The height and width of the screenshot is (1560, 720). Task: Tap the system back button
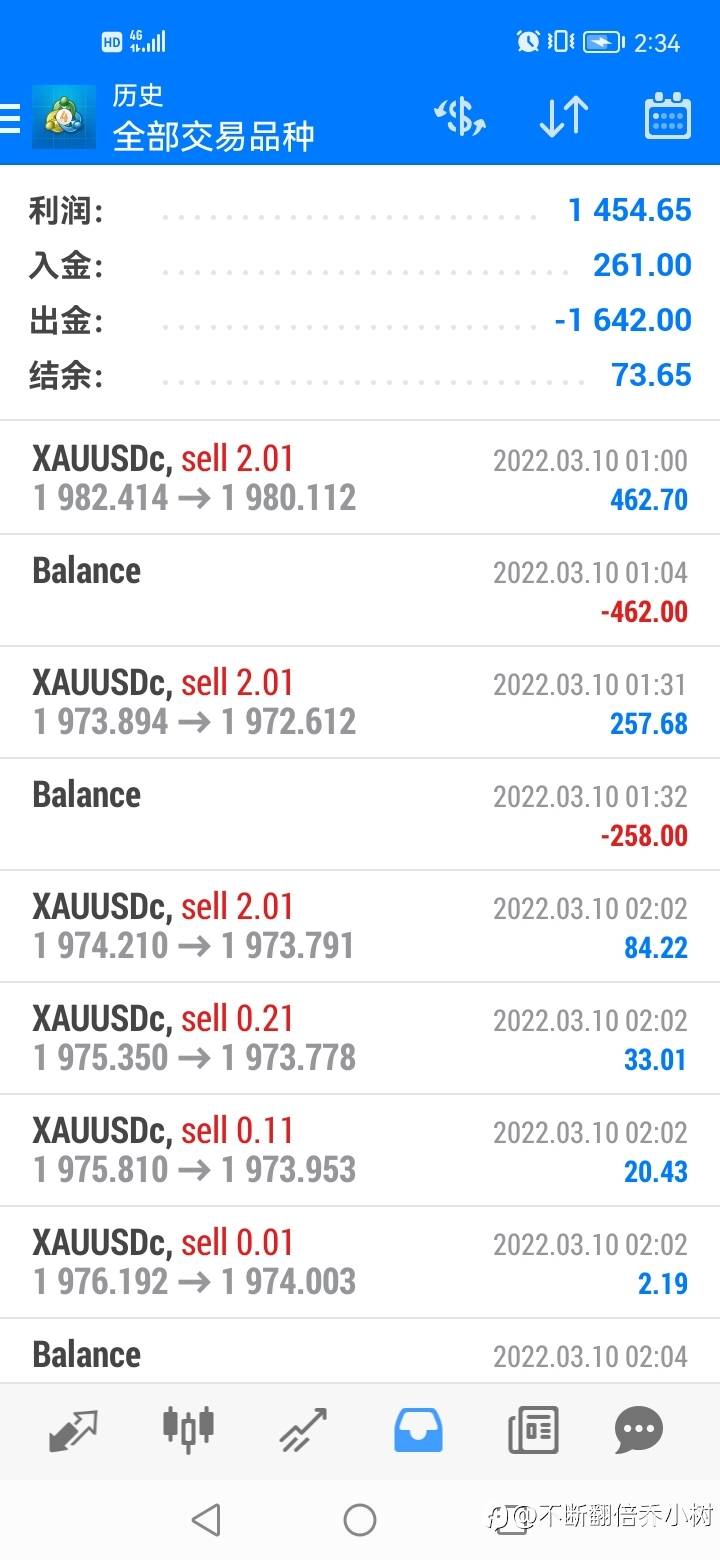tap(206, 1520)
